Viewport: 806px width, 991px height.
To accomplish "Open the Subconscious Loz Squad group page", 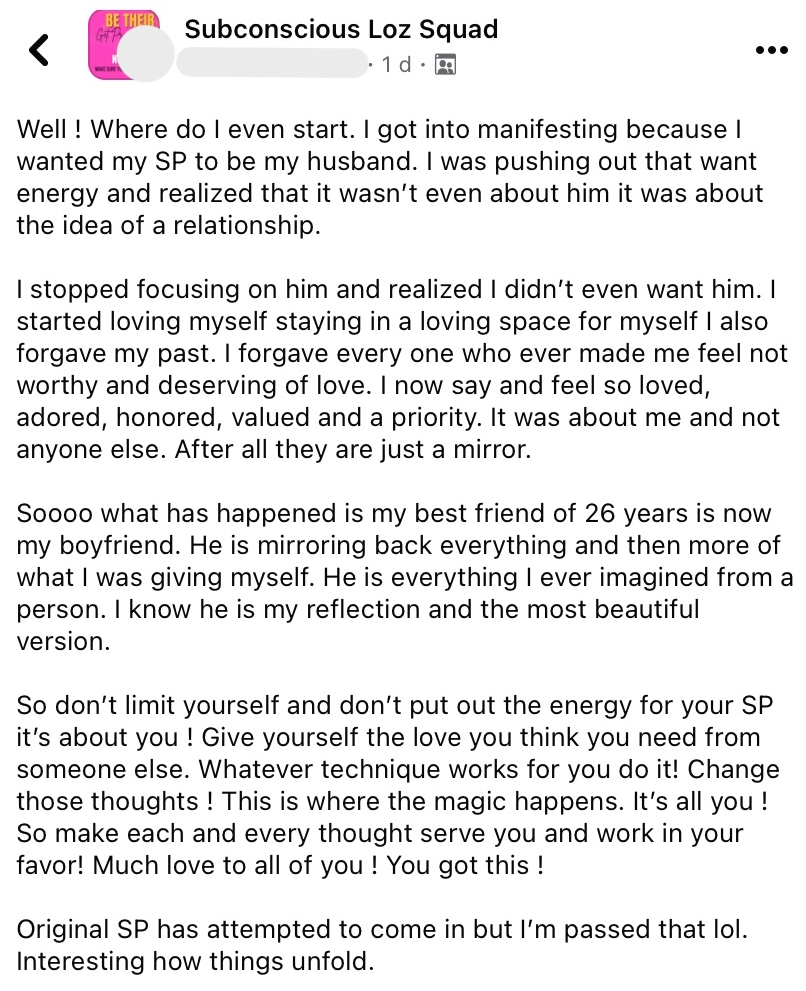I will 341,28.
